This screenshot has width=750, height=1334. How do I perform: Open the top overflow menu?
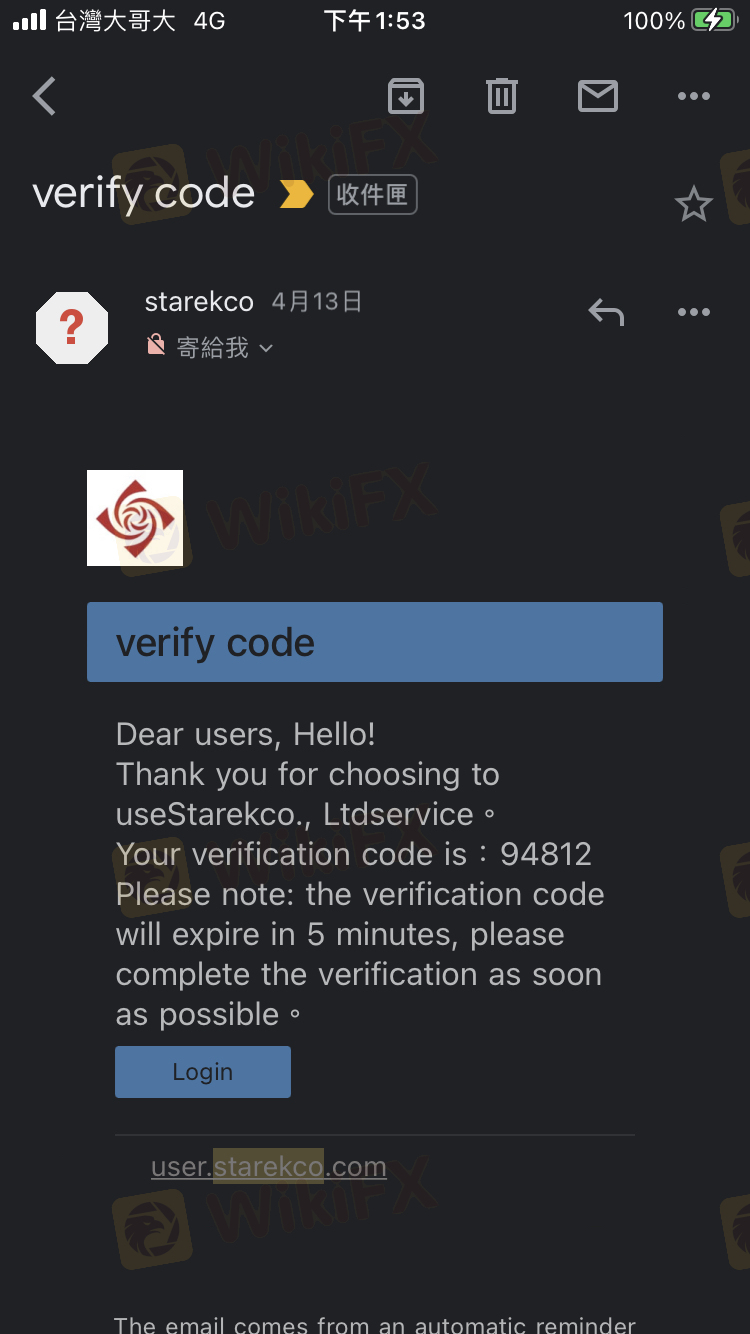(693, 97)
